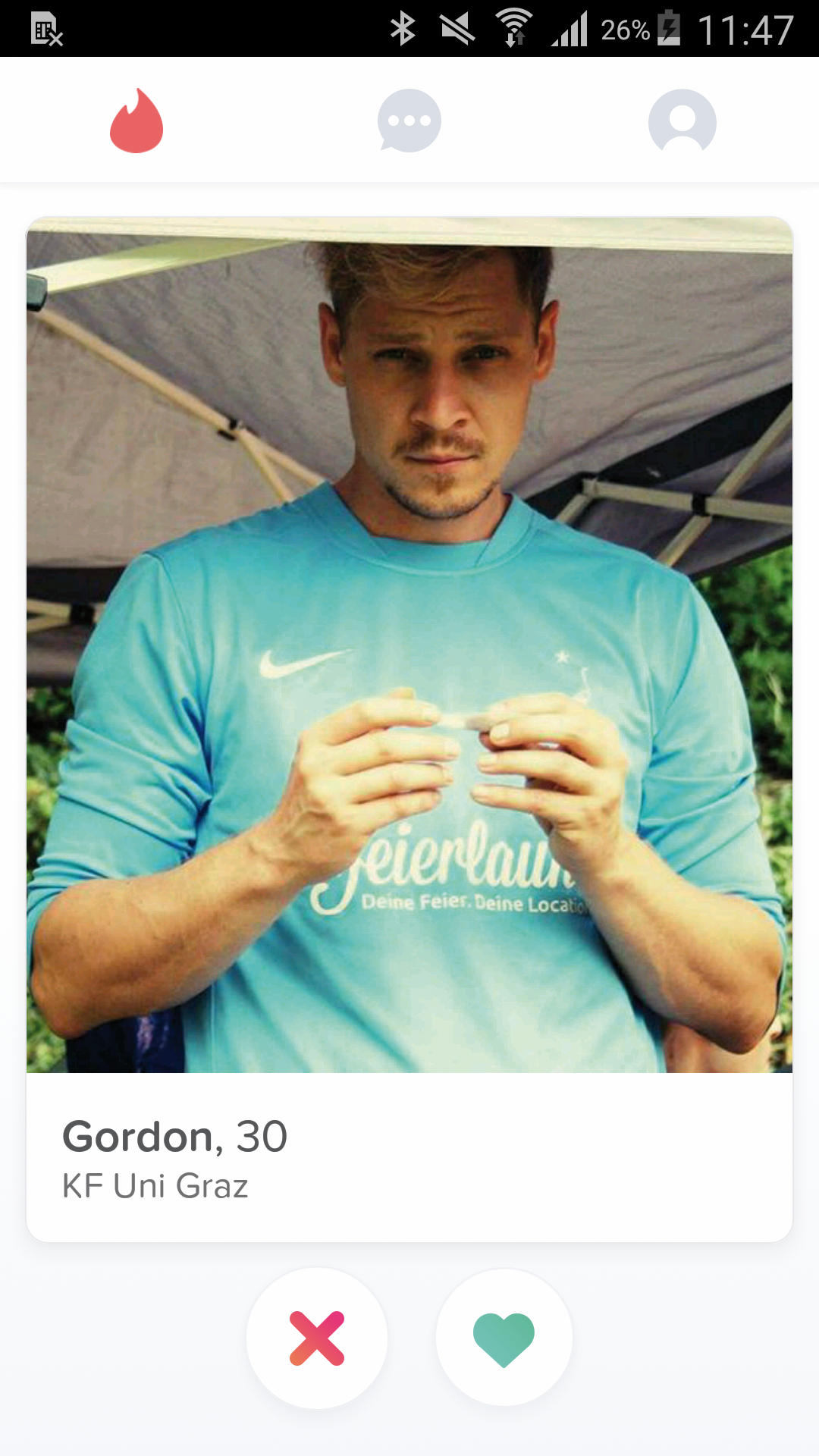The width and height of the screenshot is (819, 1456).
Task: Open the messages chat bubble tab
Action: point(409,121)
